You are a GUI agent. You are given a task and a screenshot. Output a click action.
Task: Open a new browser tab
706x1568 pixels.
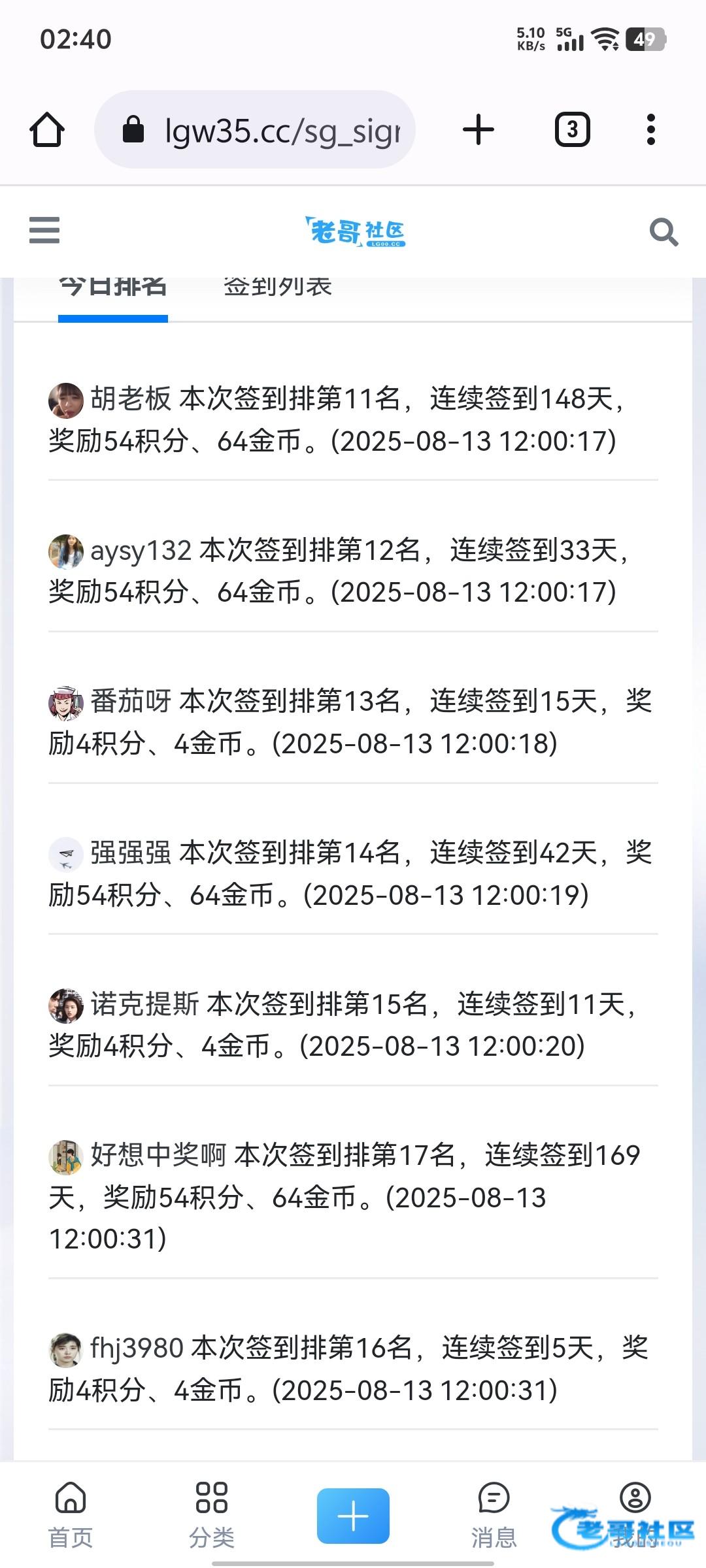[479, 129]
